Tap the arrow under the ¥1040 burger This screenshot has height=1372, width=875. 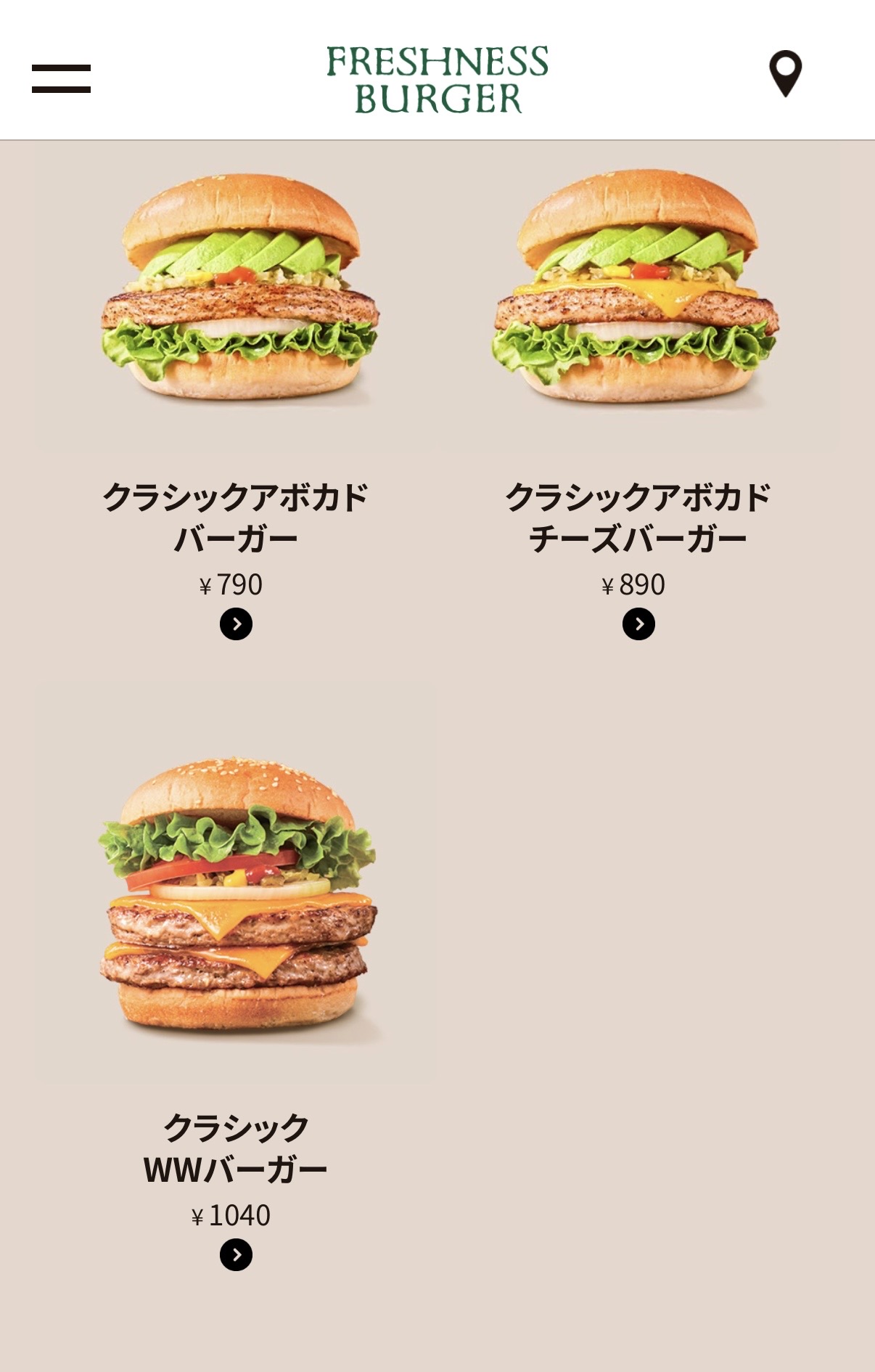pyautogui.click(x=236, y=1255)
